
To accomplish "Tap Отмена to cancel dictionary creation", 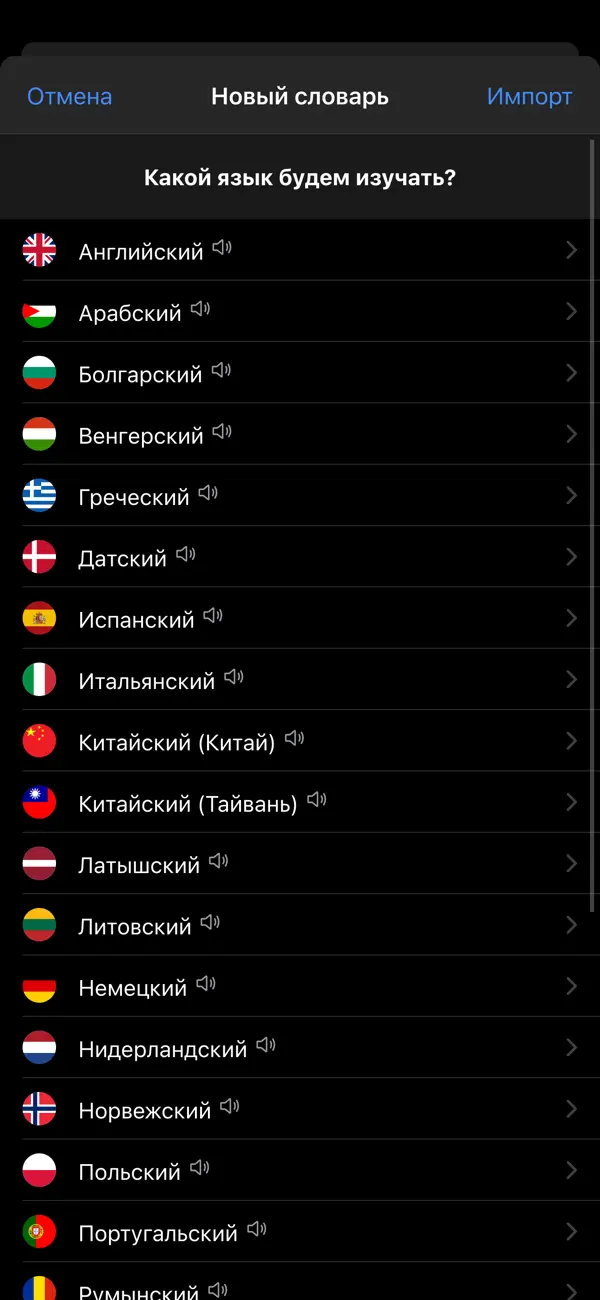I will tap(70, 97).
